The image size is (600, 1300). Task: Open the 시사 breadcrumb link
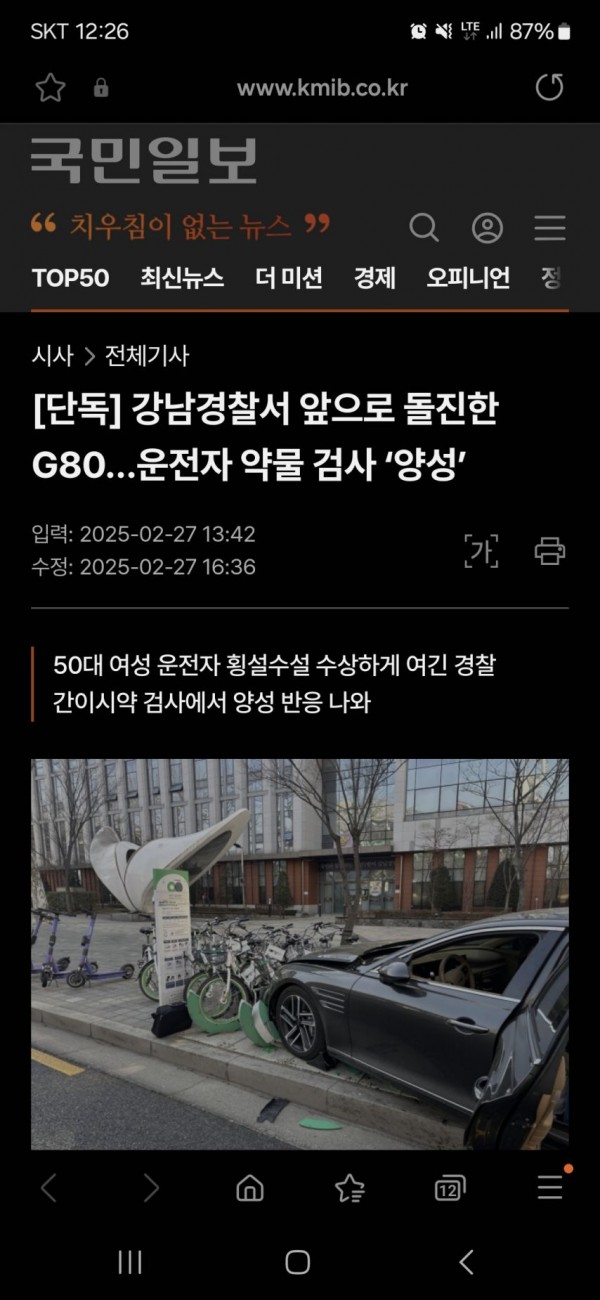(52, 355)
